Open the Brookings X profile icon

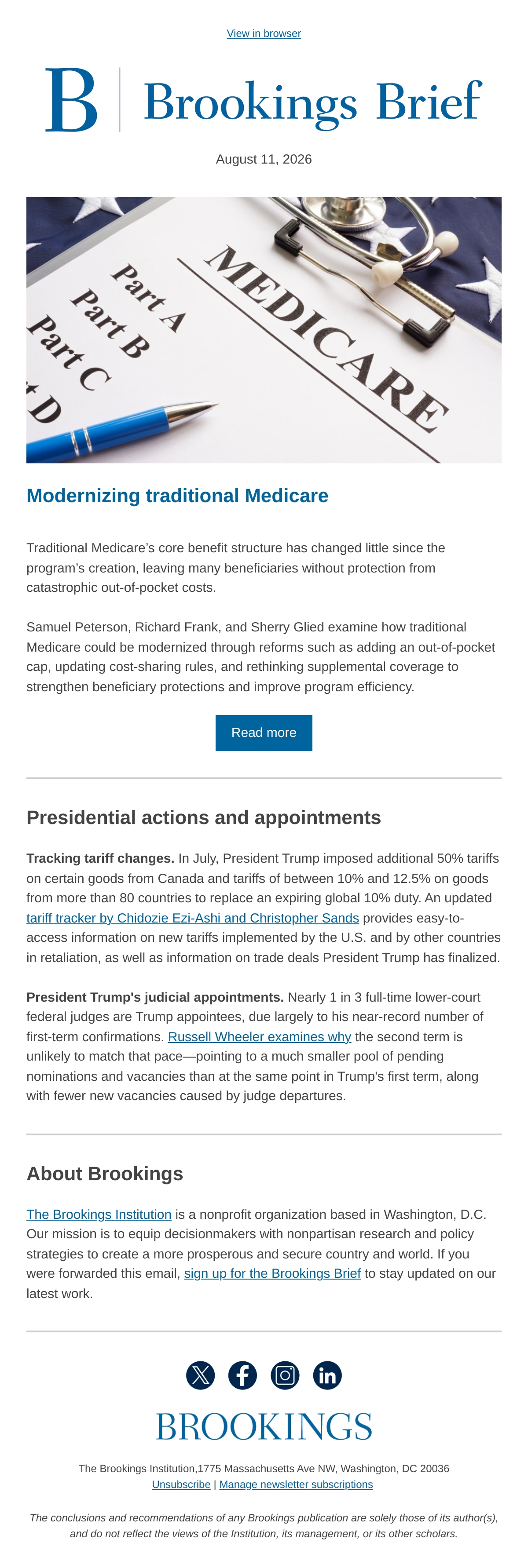[x=200, y=1375]
